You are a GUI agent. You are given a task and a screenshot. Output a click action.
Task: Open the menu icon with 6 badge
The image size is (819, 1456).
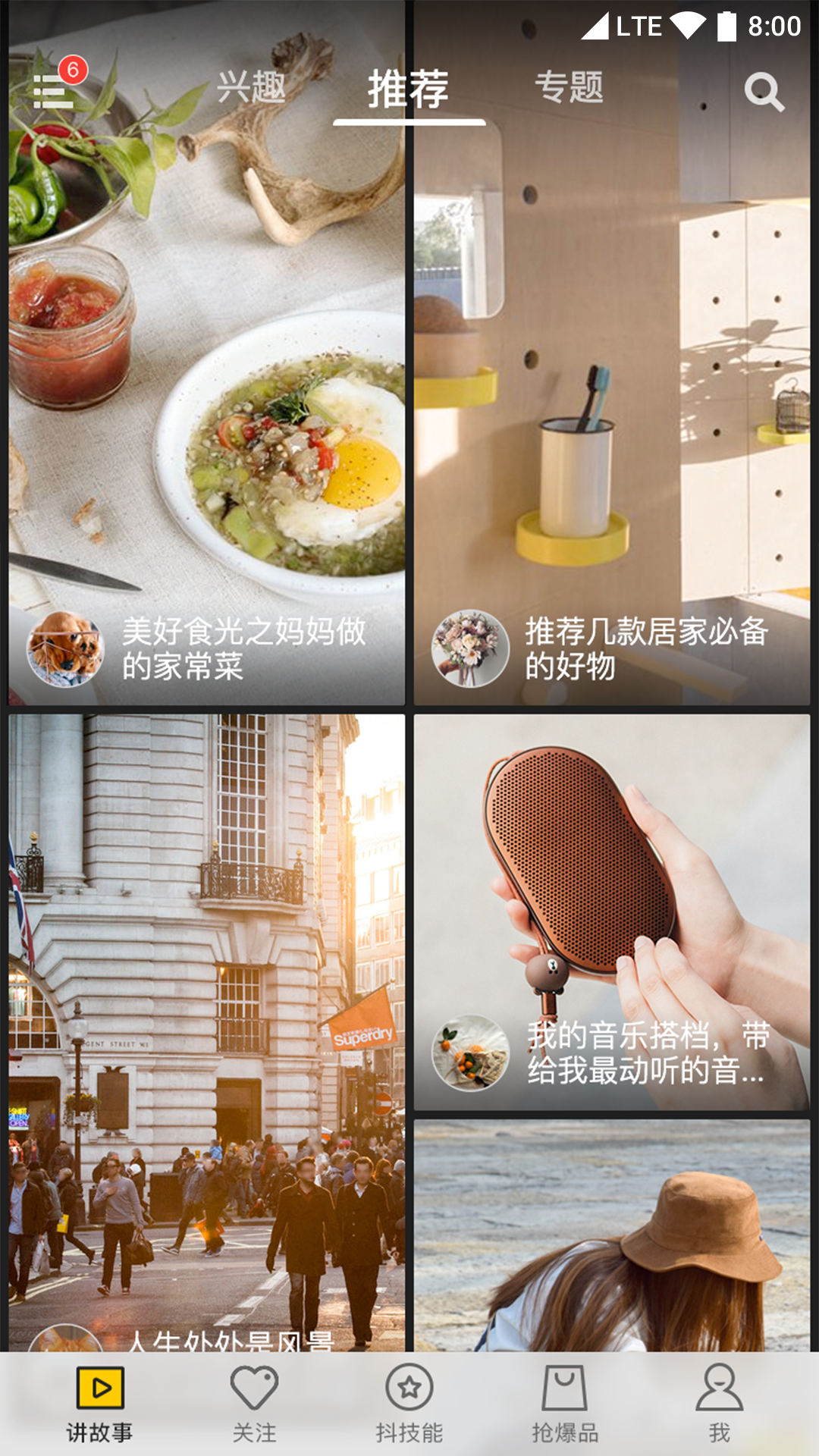55,89
